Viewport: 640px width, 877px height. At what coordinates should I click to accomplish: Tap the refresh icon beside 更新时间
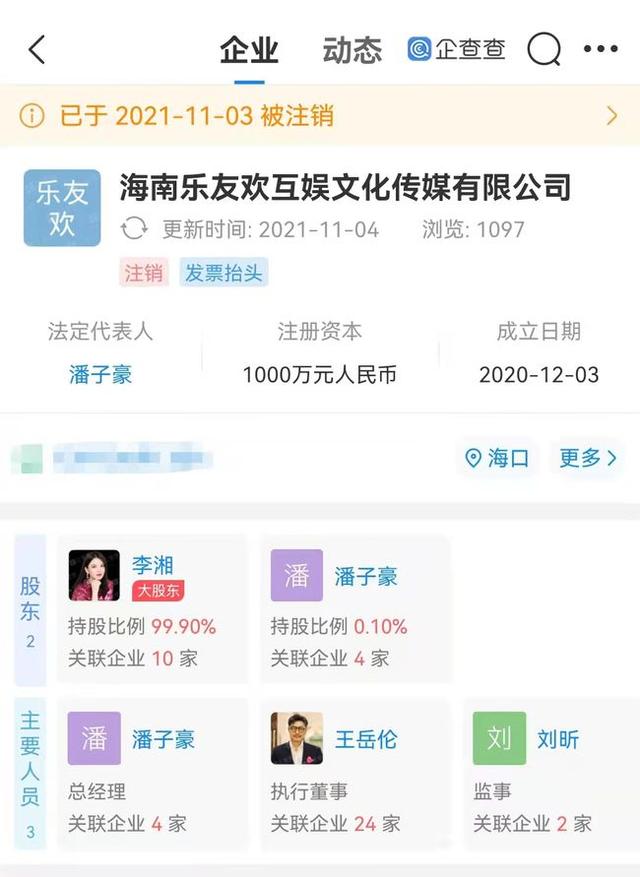(134, 229)
